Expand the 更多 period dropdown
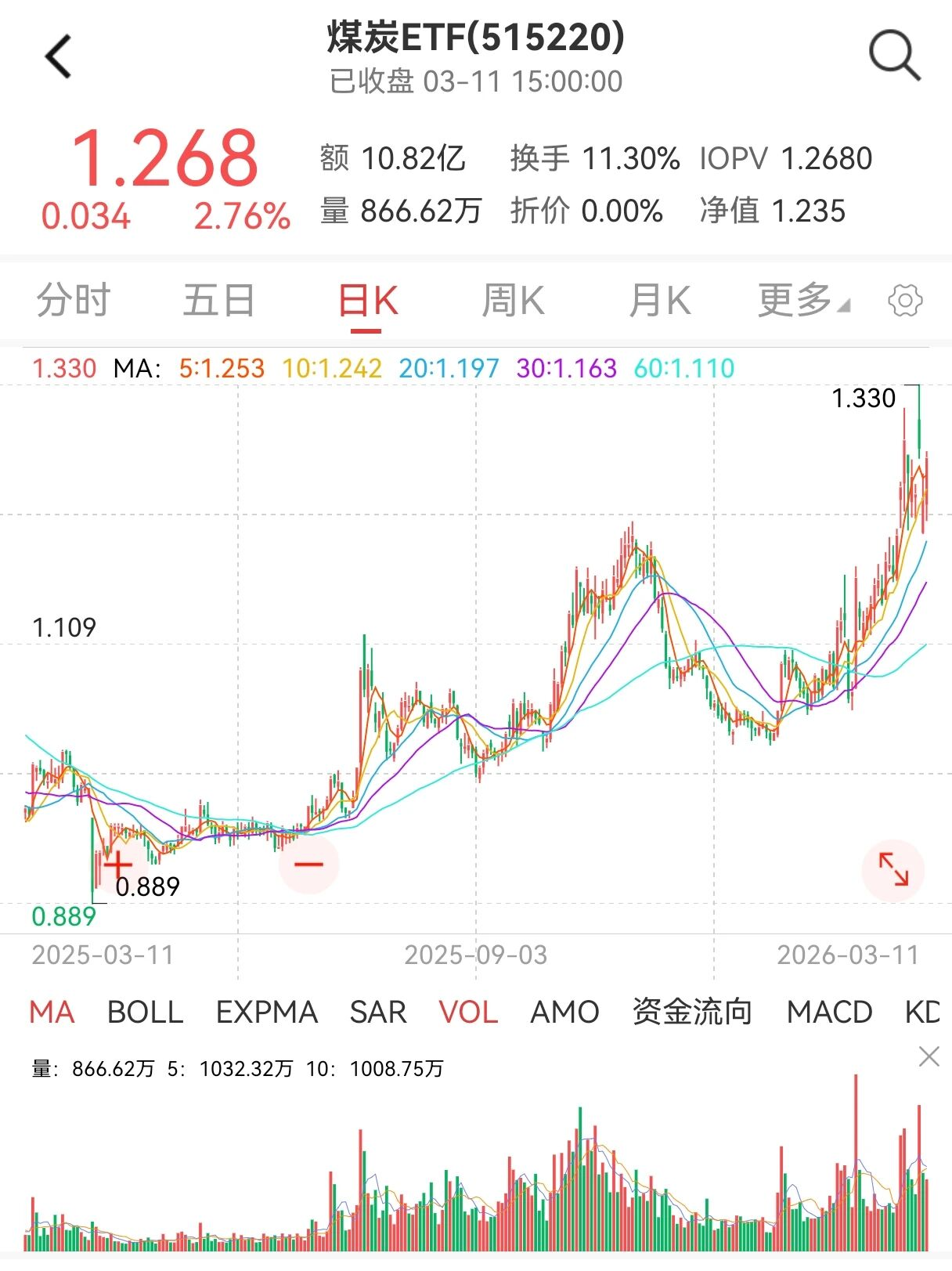952x1271 pixels. tap(802, 301)
